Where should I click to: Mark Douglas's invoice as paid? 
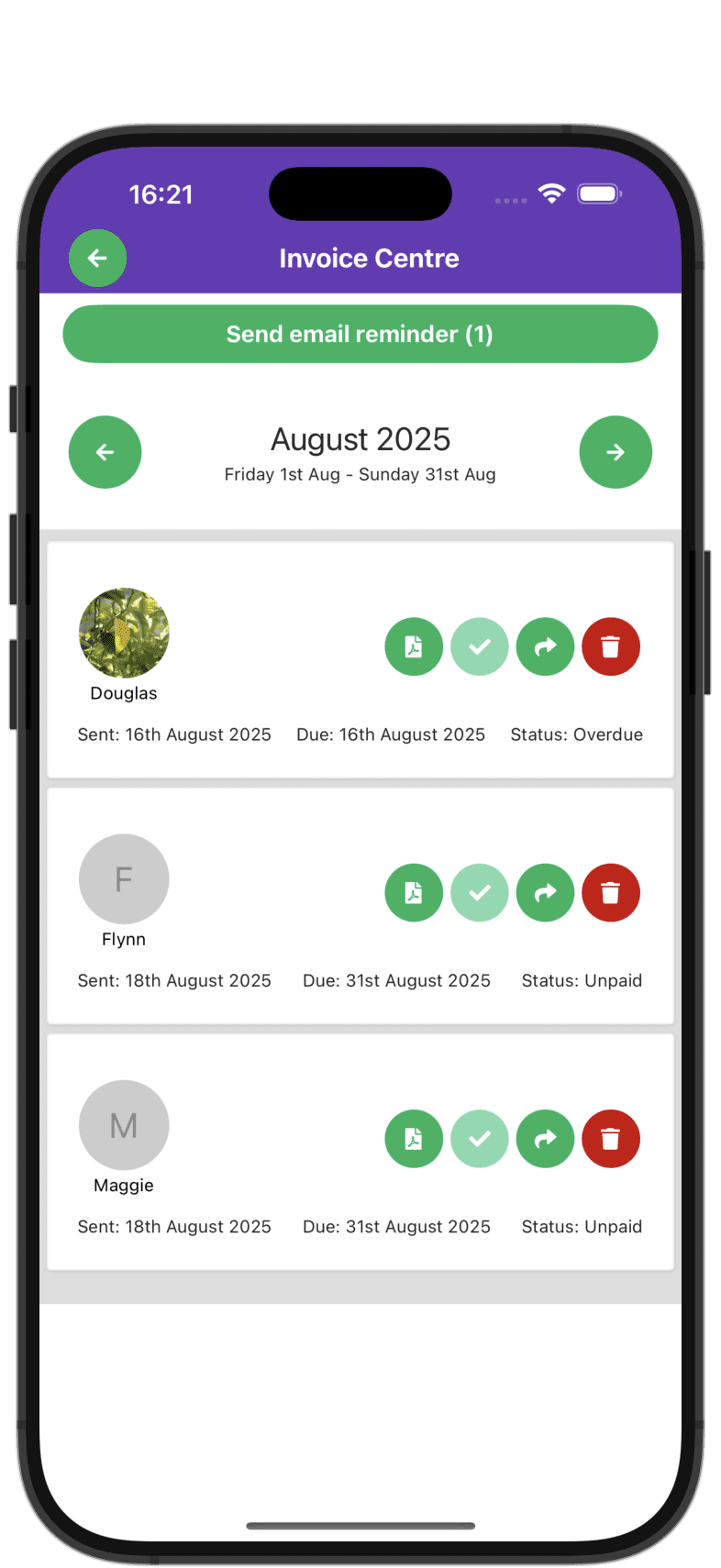pyautogui.click(x=479, y=646)
